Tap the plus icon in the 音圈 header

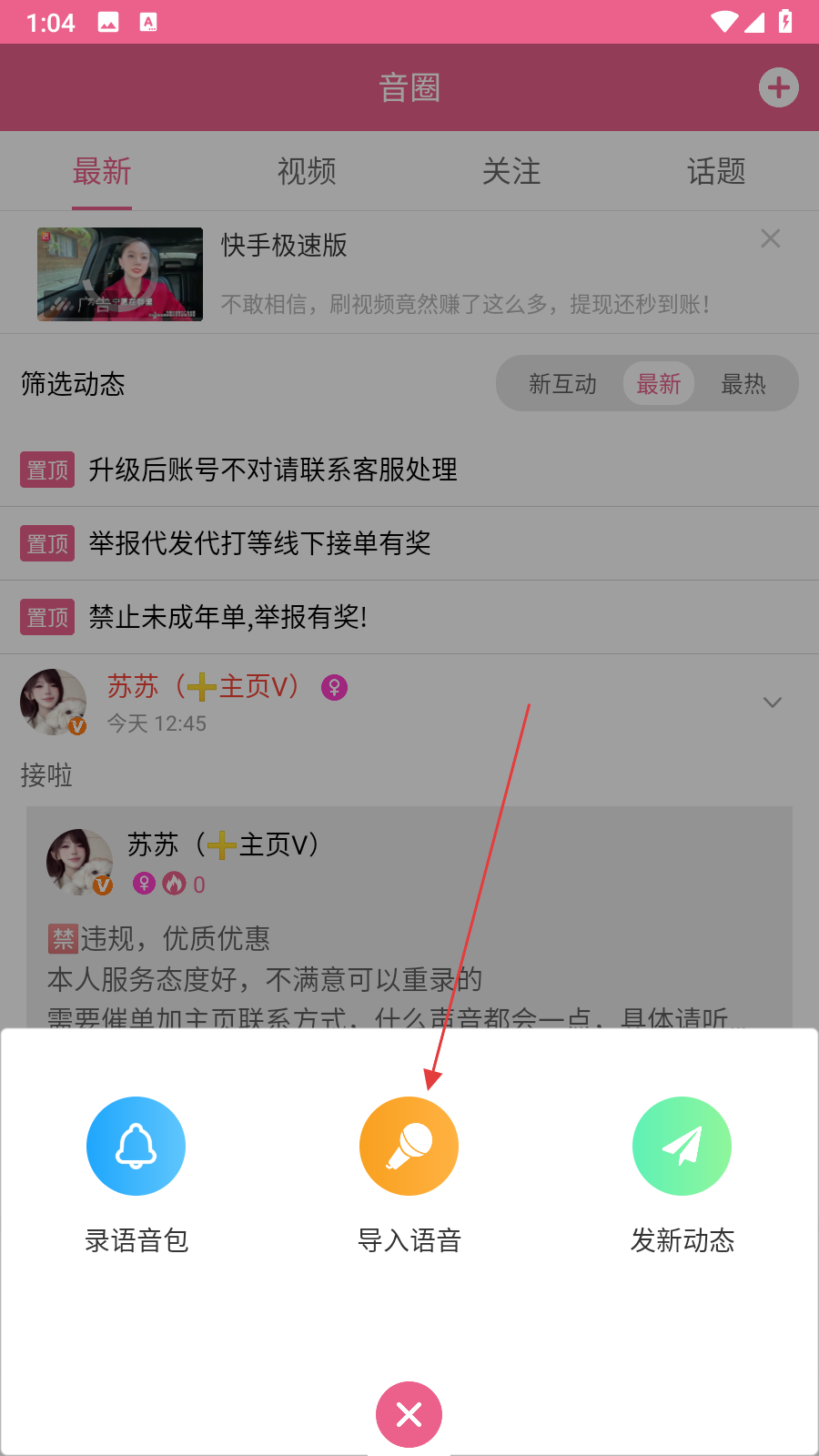[778, 88]
